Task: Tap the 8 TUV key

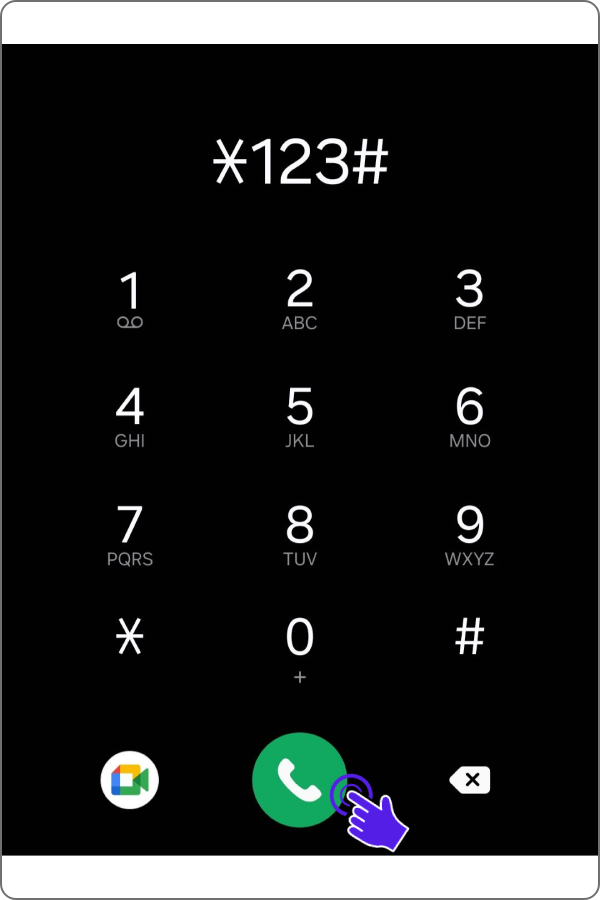Action: [300, 534]
